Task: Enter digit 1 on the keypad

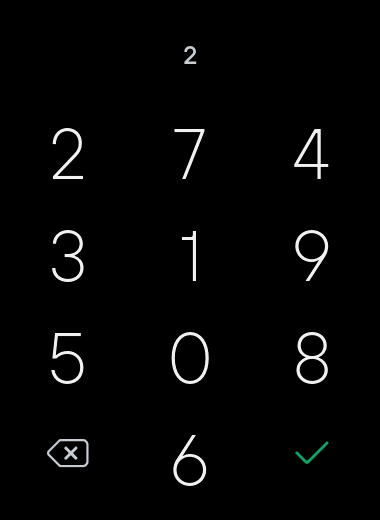Action: (x=190, y=256)
